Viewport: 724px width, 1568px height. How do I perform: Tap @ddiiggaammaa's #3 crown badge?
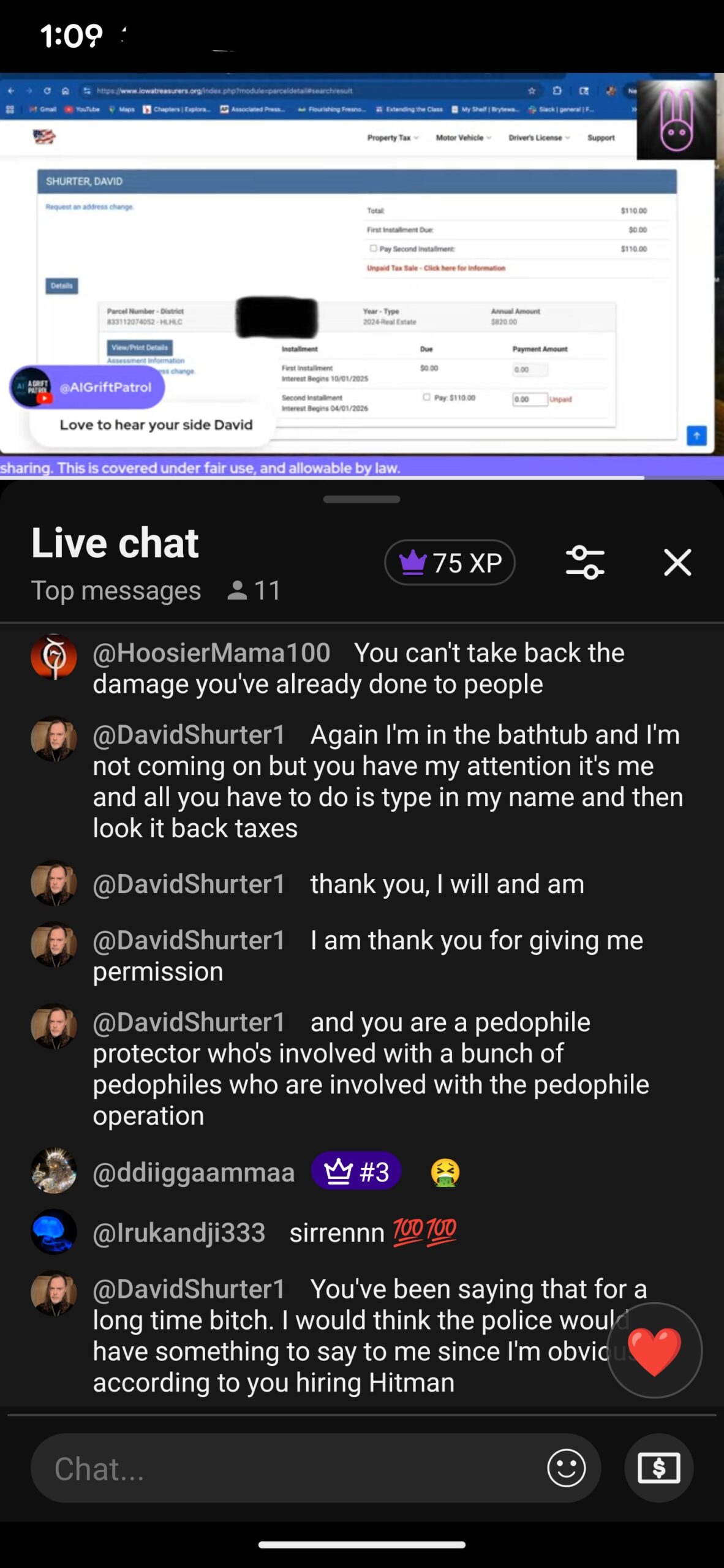coord(356,1171)
